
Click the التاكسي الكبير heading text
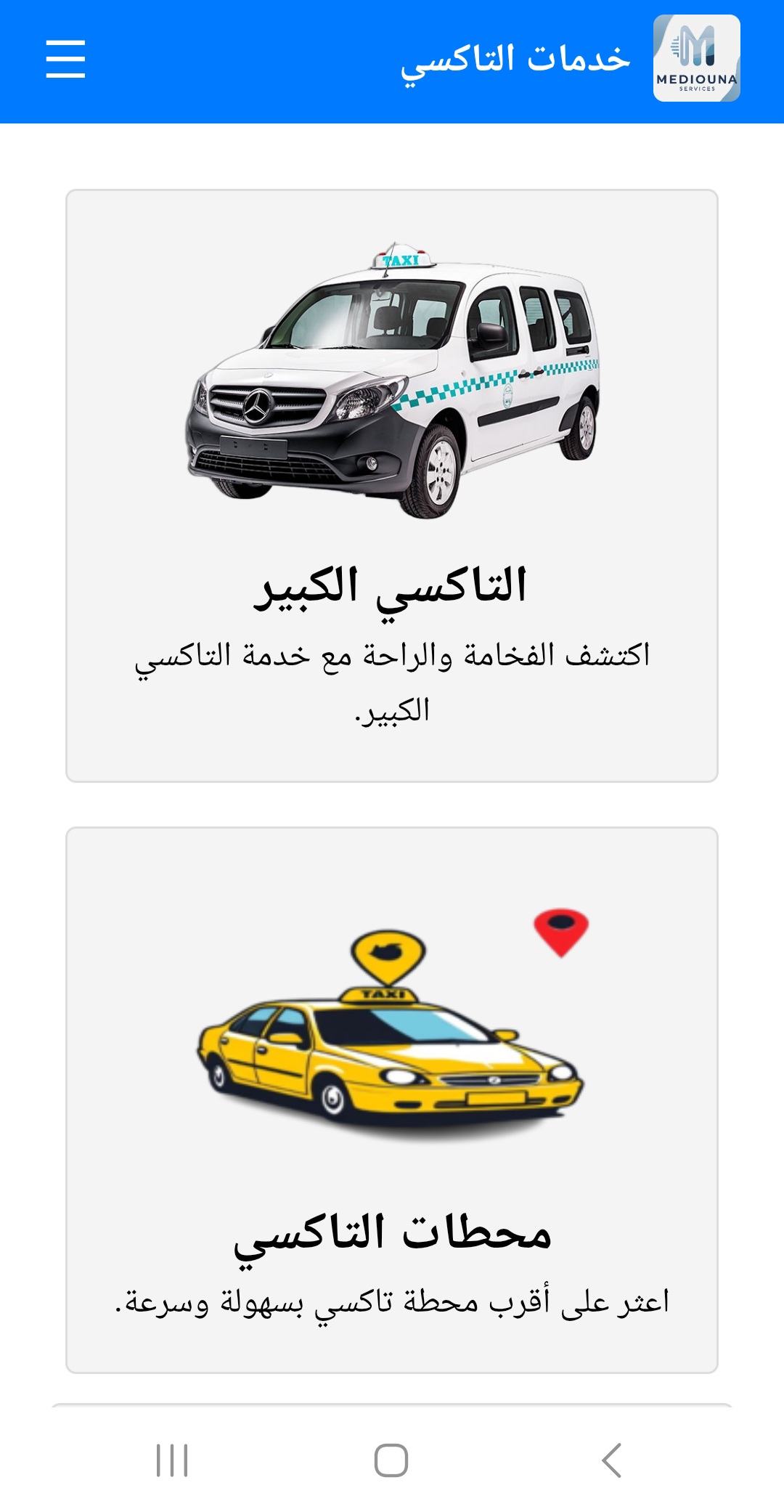(x=392, y=590)
